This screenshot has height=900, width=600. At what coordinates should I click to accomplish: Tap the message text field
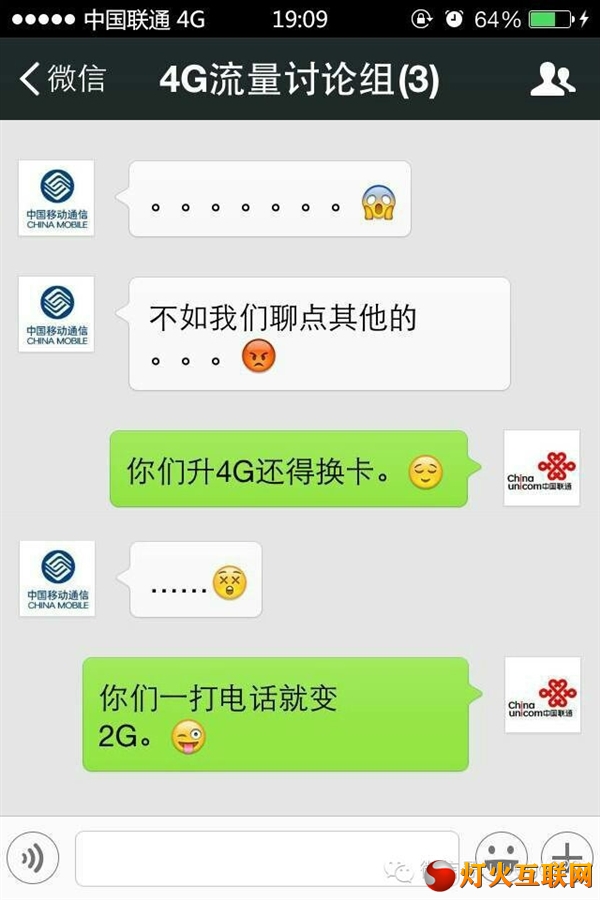coord(266,857)
